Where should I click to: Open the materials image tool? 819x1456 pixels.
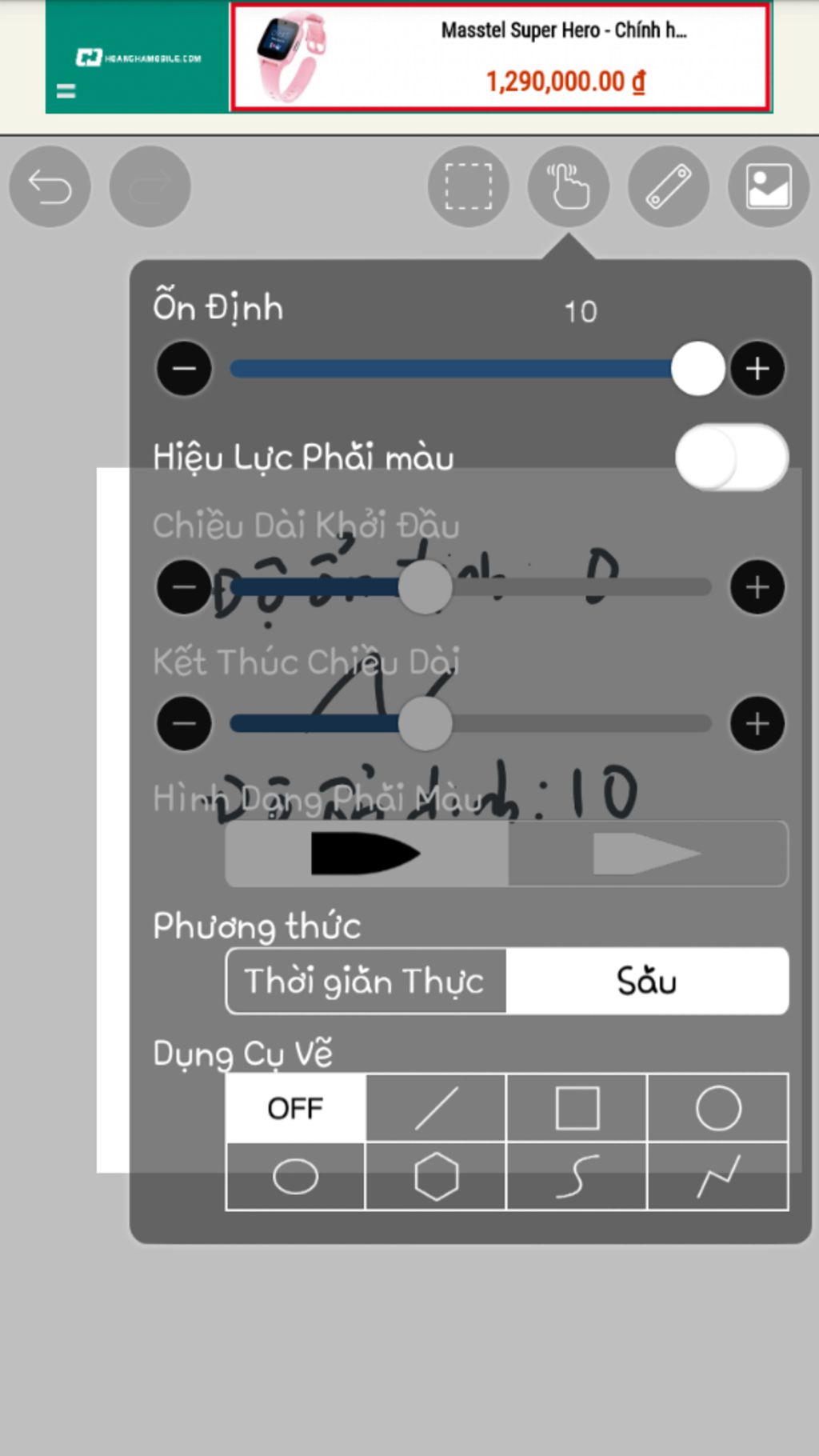point(769,186)
